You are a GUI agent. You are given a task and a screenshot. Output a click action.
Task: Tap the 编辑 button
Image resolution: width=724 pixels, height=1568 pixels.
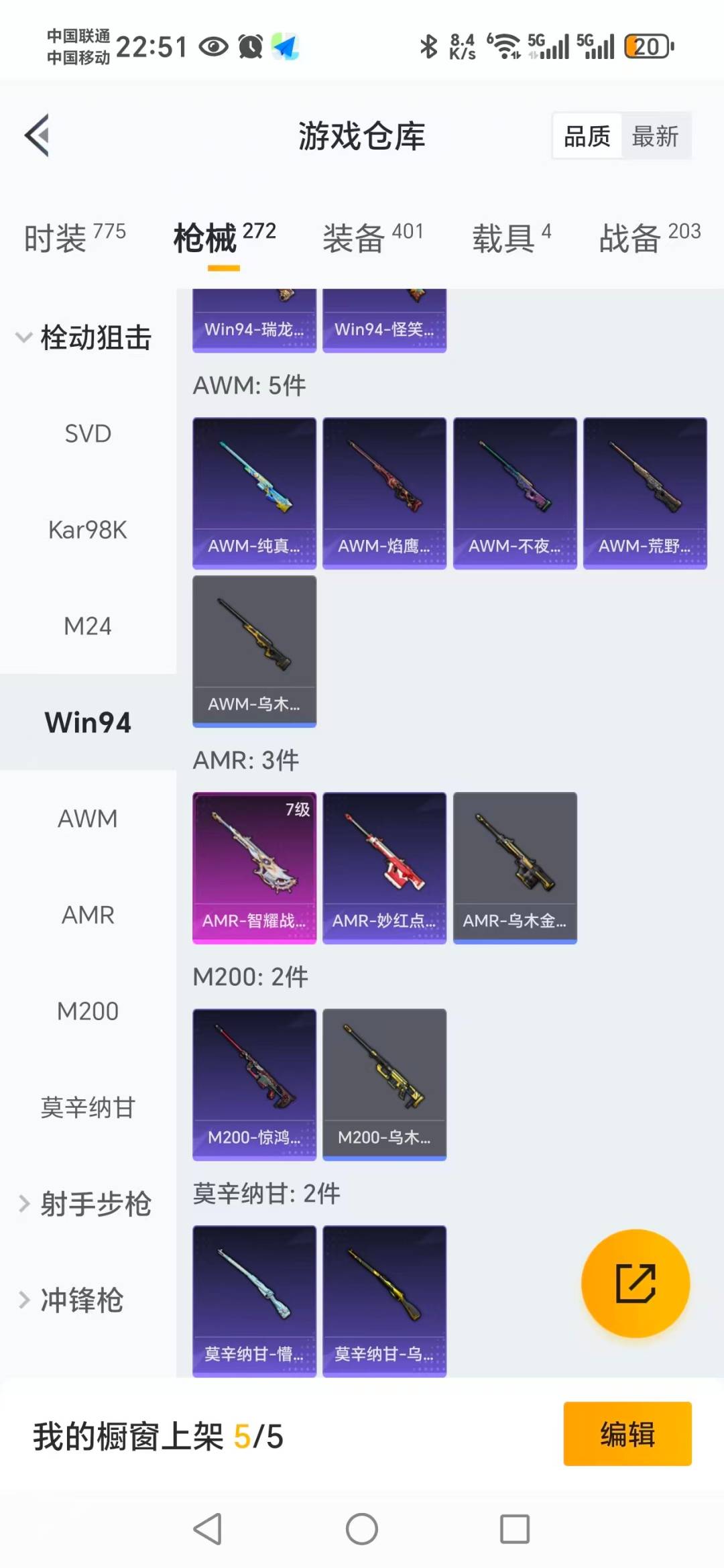coord(627,1433)
